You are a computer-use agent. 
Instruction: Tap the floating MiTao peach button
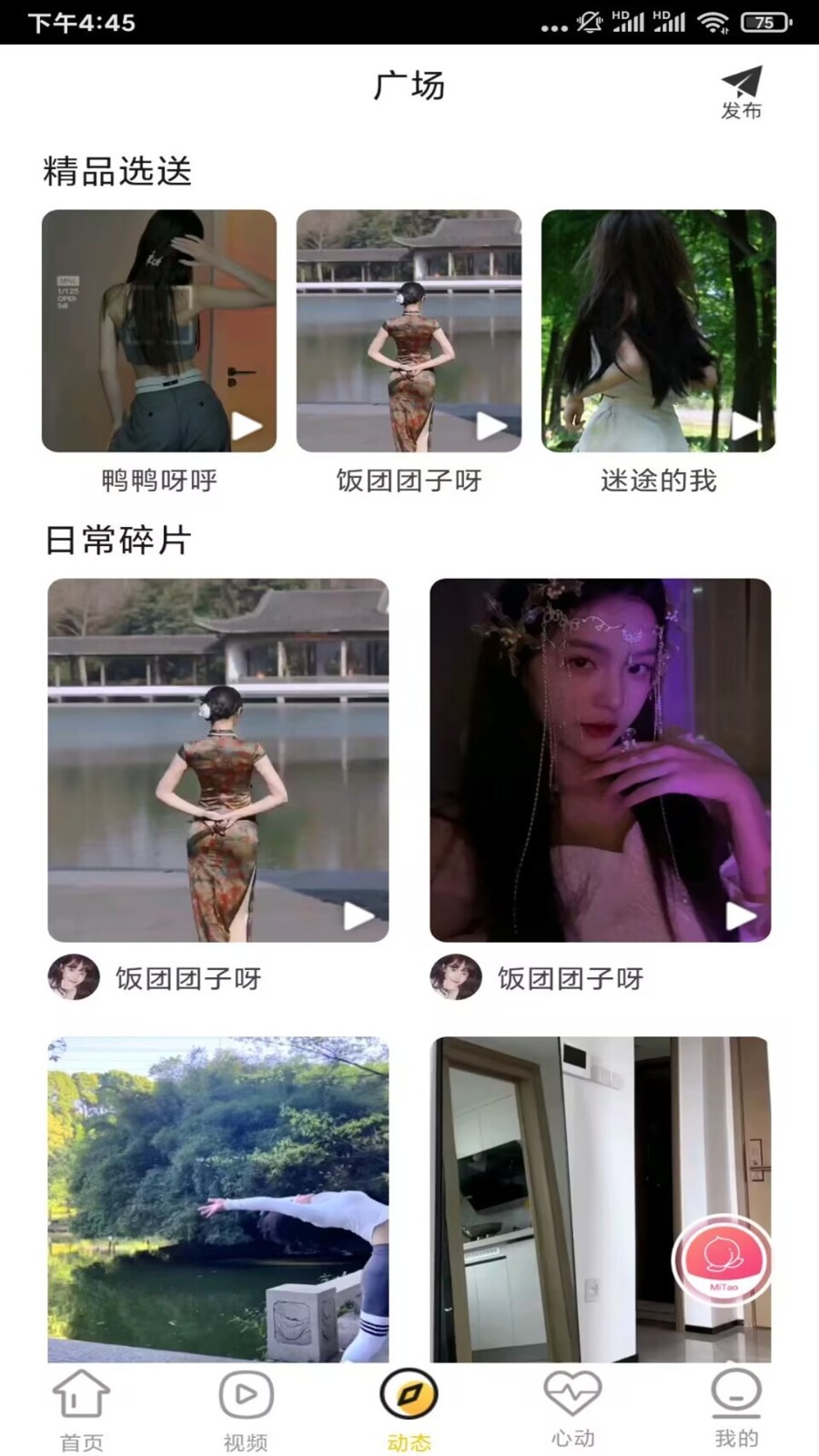(722, 1260)
